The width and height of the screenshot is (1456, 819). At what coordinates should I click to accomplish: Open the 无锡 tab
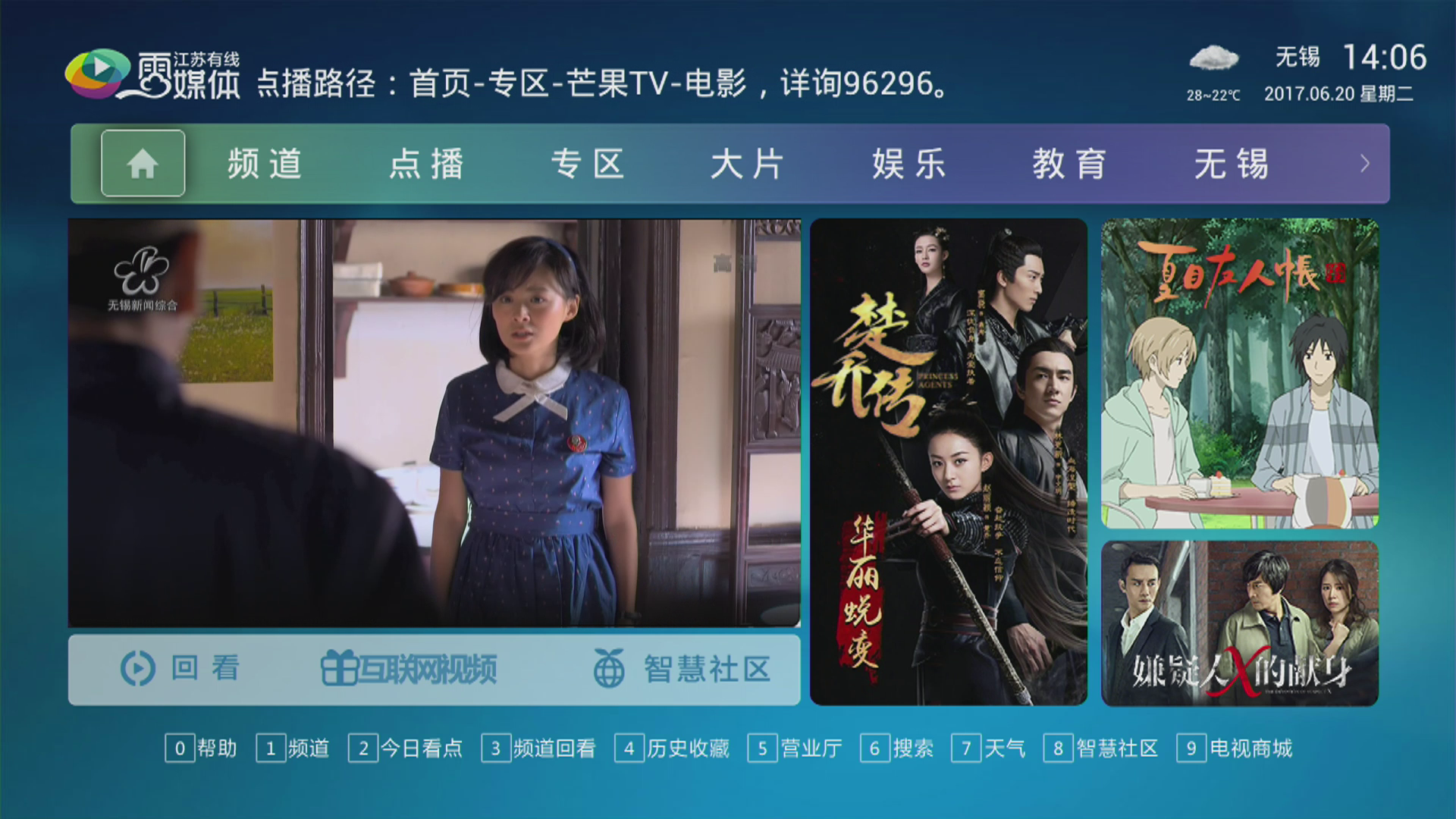1231,164
